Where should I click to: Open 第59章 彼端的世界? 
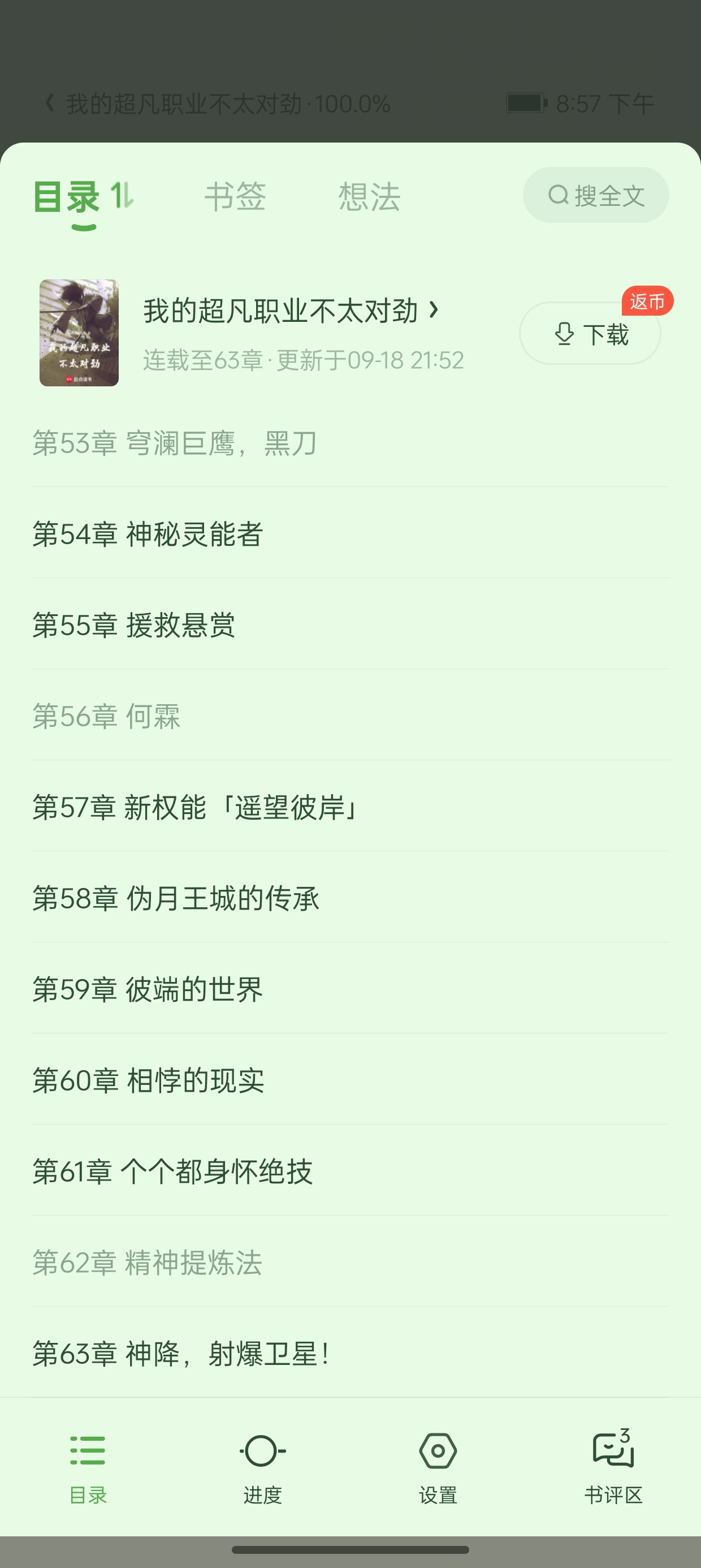click(x=148, y=989)
